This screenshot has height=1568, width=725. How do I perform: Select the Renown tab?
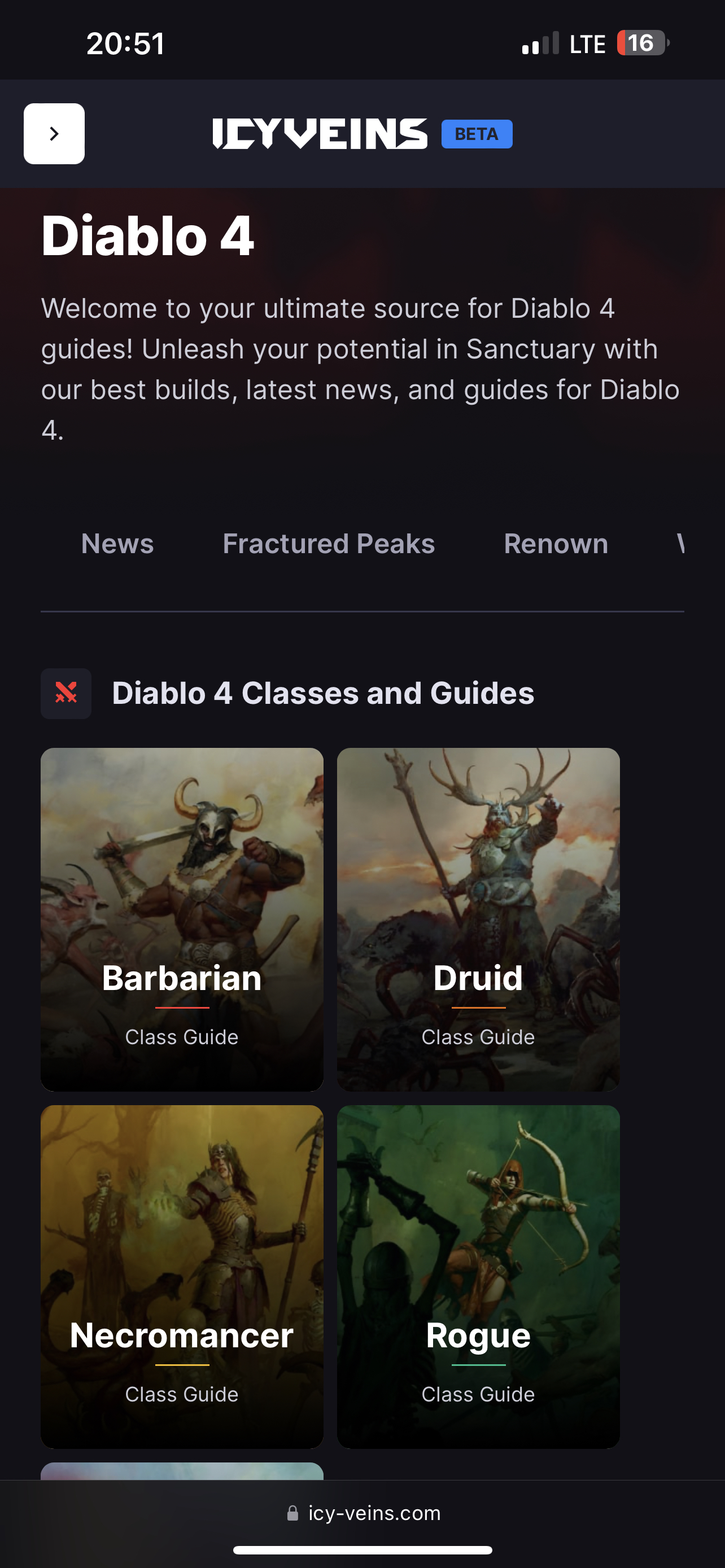pyautogui.click(x=555, y=544)
